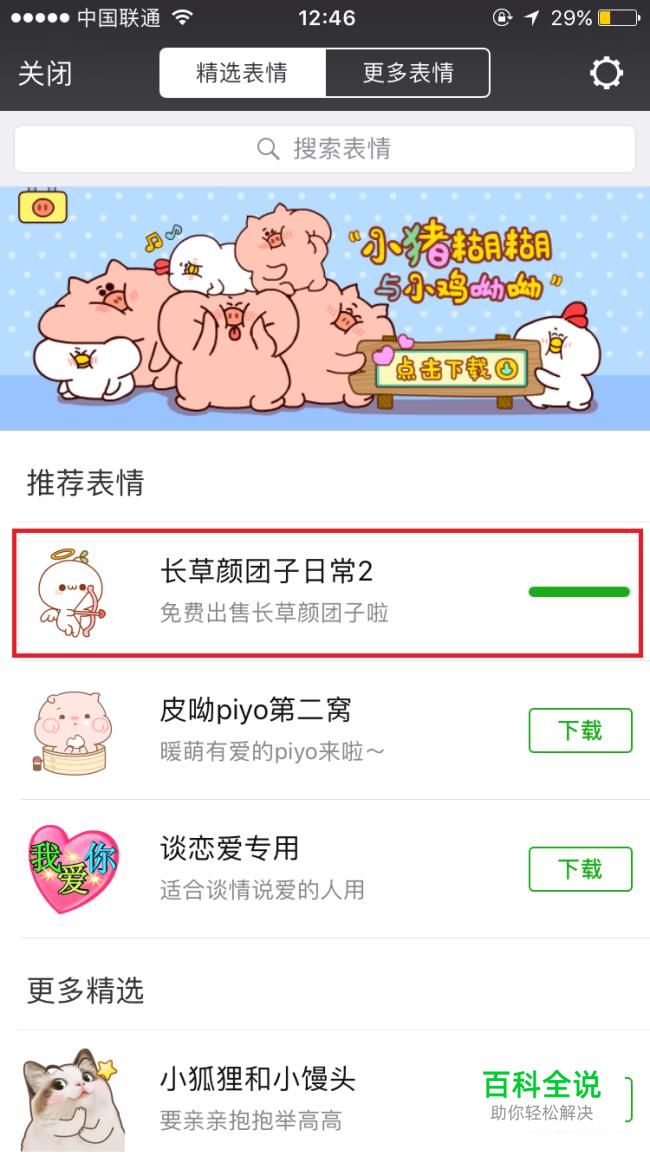Open the 长草颜团子日常2 sticker pack
Viewport: 650px width, 1156px height.
(327, 592)
